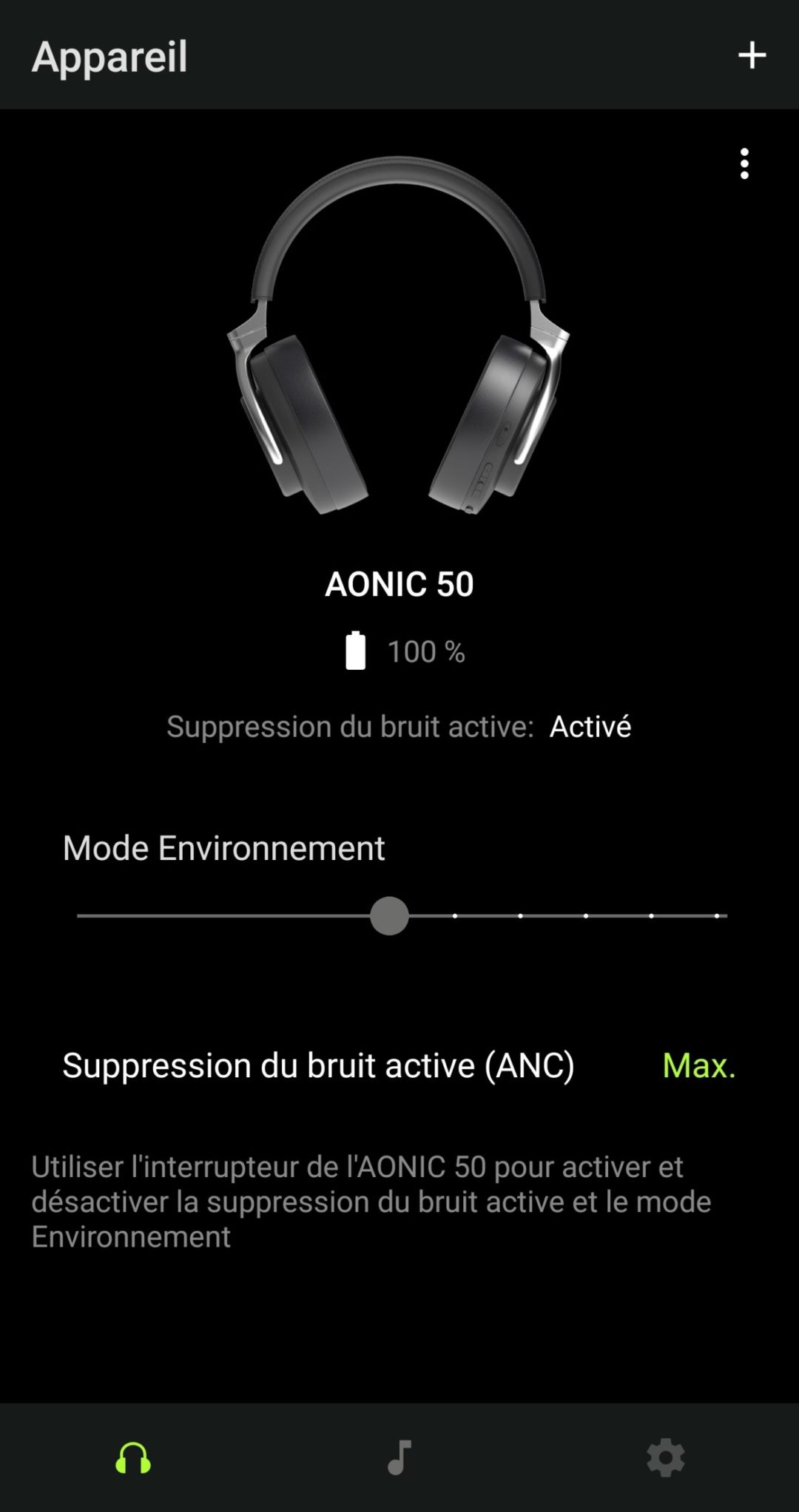Change the ANC level shown as Max.

[x=698, y=1065]
